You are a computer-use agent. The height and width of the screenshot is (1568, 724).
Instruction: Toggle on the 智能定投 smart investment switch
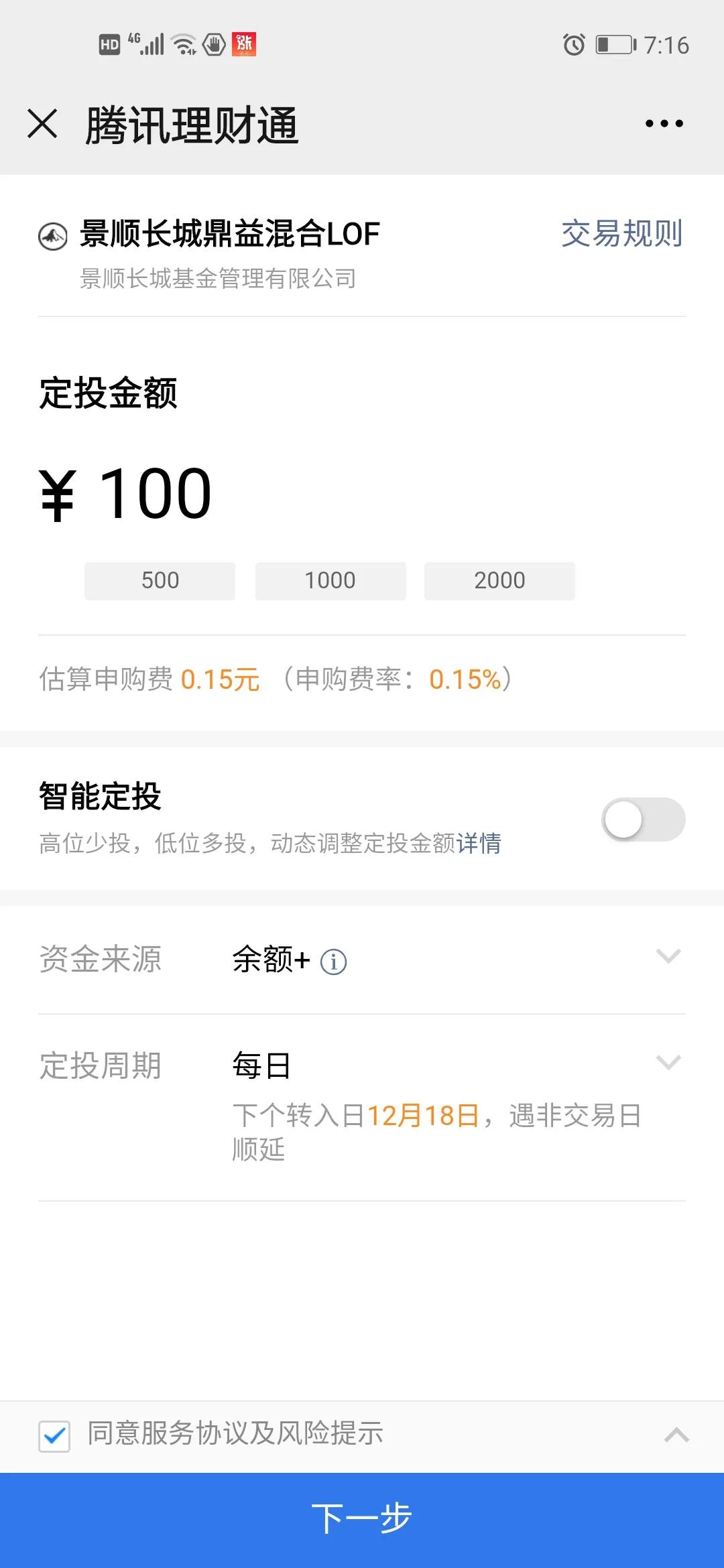point(644,819)
